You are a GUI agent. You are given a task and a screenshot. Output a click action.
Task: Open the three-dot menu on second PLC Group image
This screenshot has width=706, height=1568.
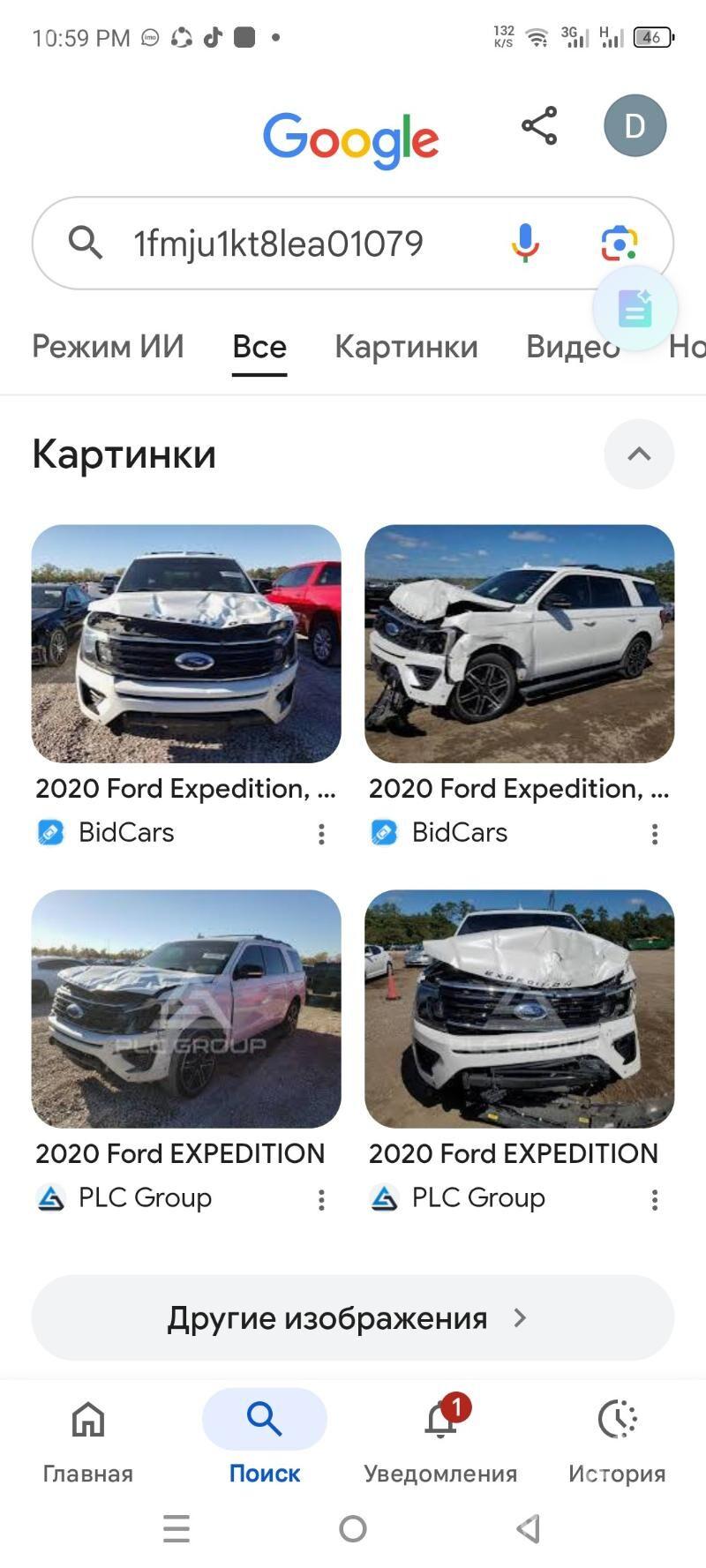point(654,1199)
